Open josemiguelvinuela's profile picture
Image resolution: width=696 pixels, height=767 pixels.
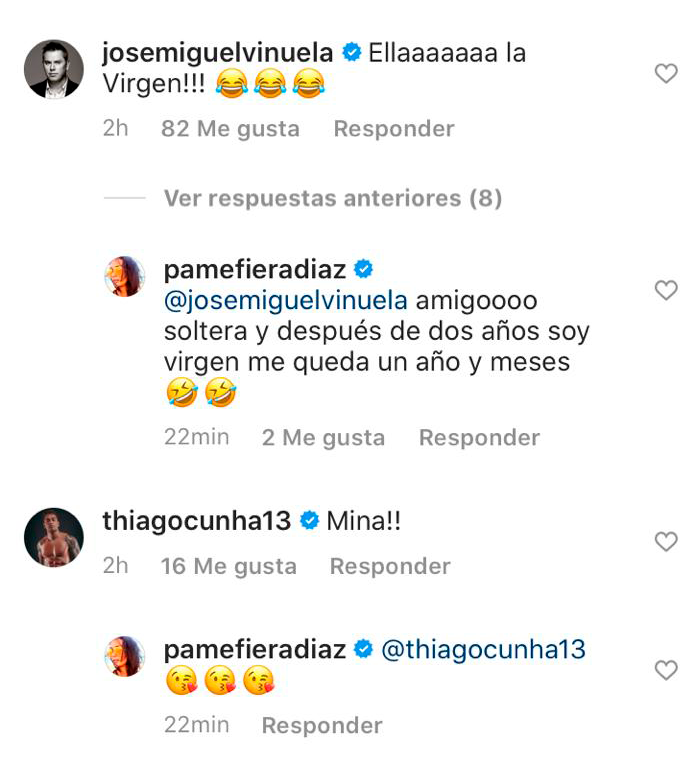pos(54,69)
